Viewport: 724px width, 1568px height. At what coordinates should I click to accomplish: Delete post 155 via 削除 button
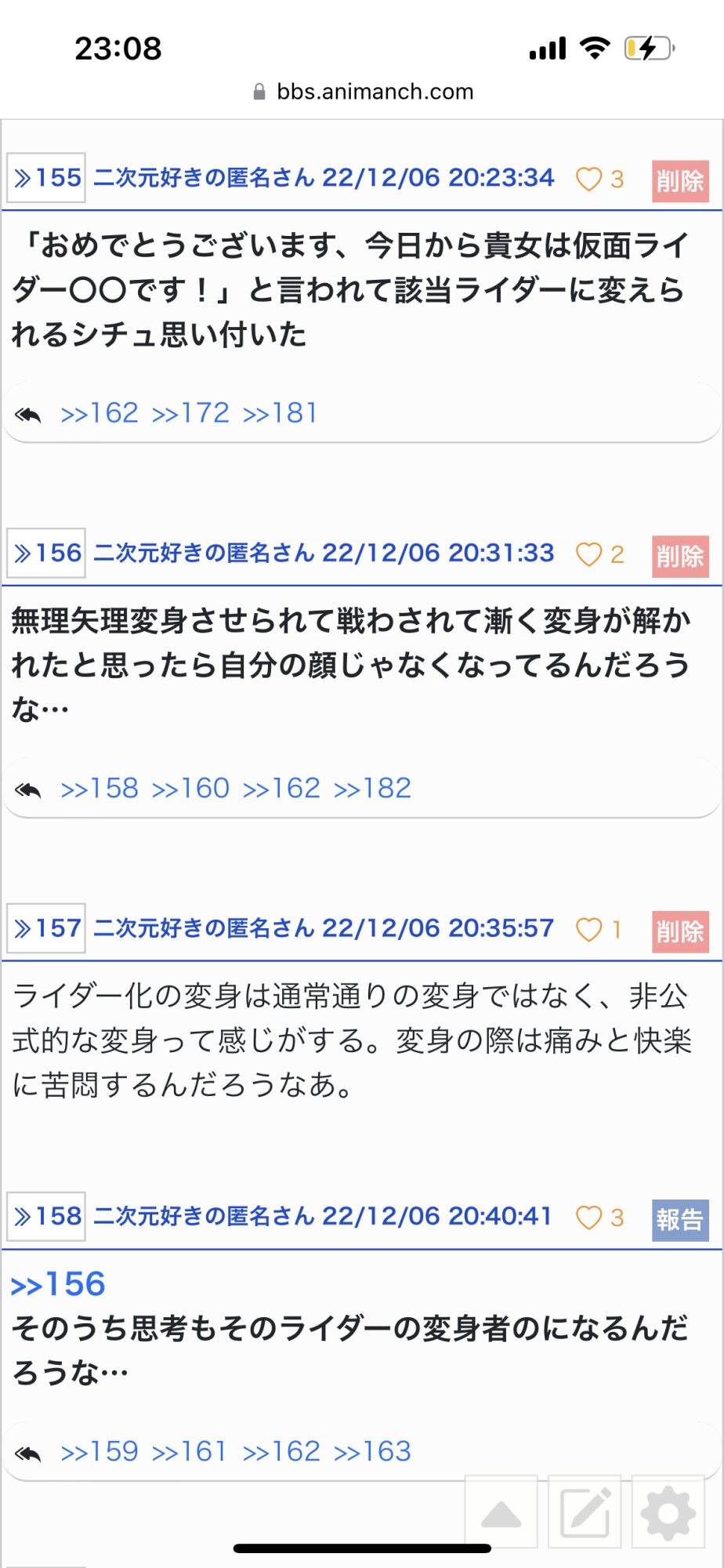679,181
